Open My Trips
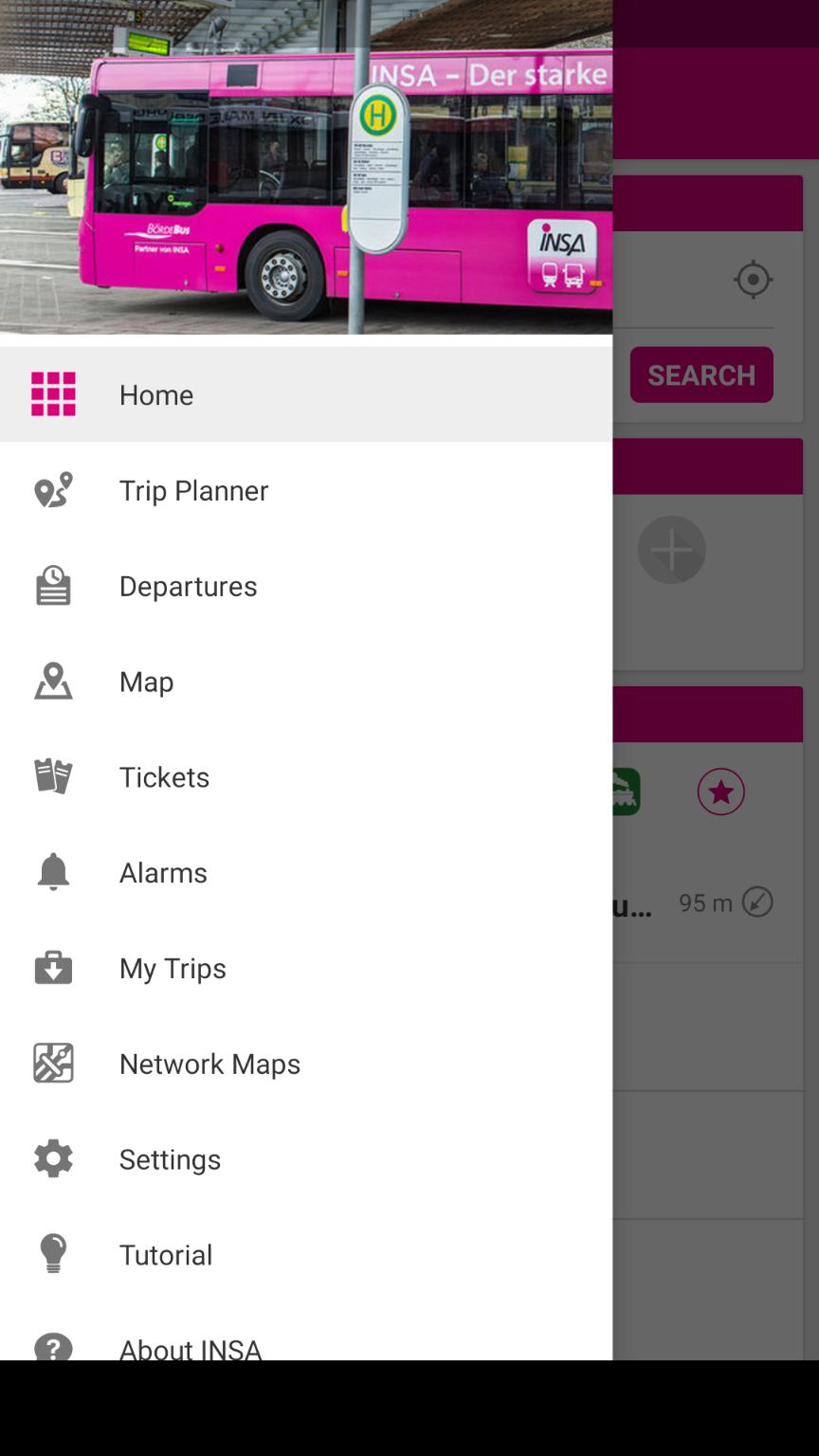 306,968
